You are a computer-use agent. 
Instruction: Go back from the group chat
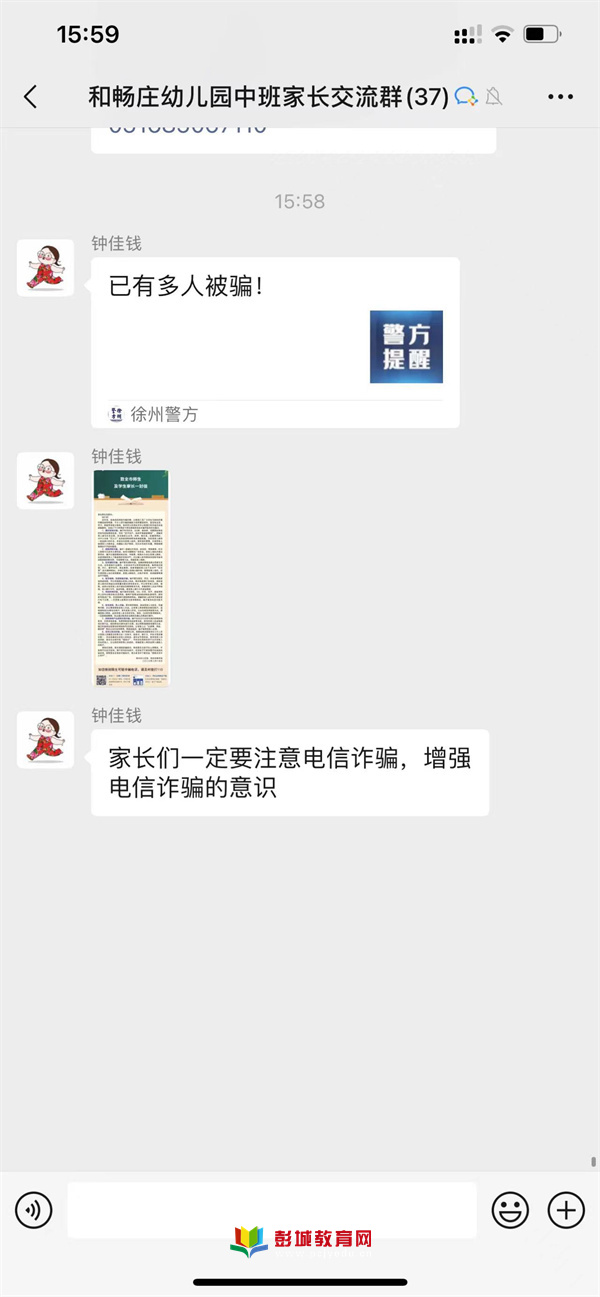pos(30,97)
